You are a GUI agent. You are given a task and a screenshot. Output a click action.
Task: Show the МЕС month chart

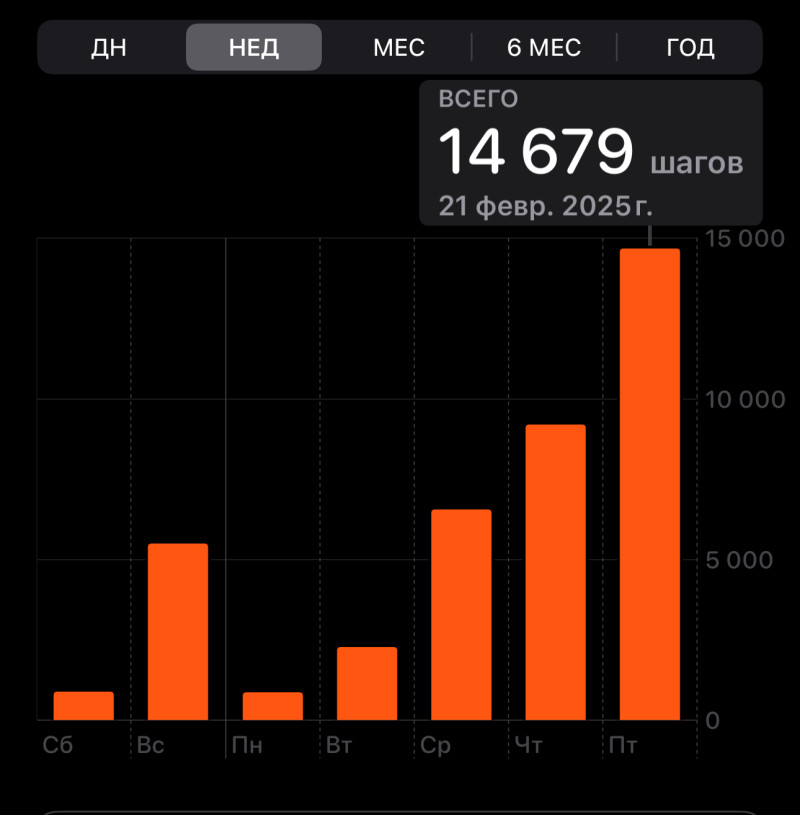tap(399, 47)
